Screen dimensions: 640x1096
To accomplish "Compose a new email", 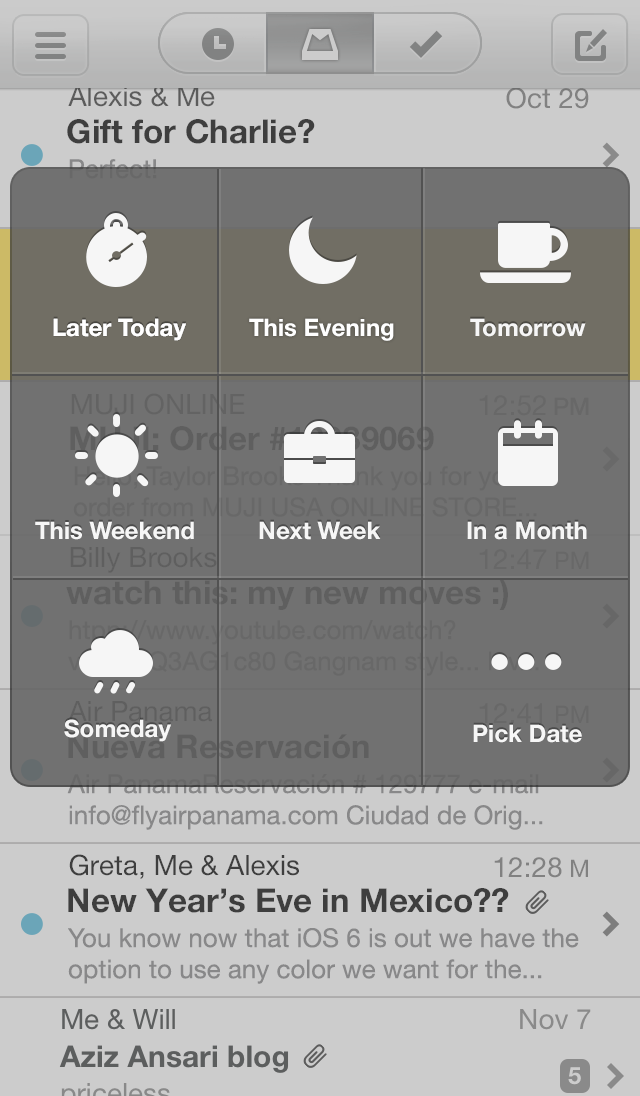I will pos(590,45).
